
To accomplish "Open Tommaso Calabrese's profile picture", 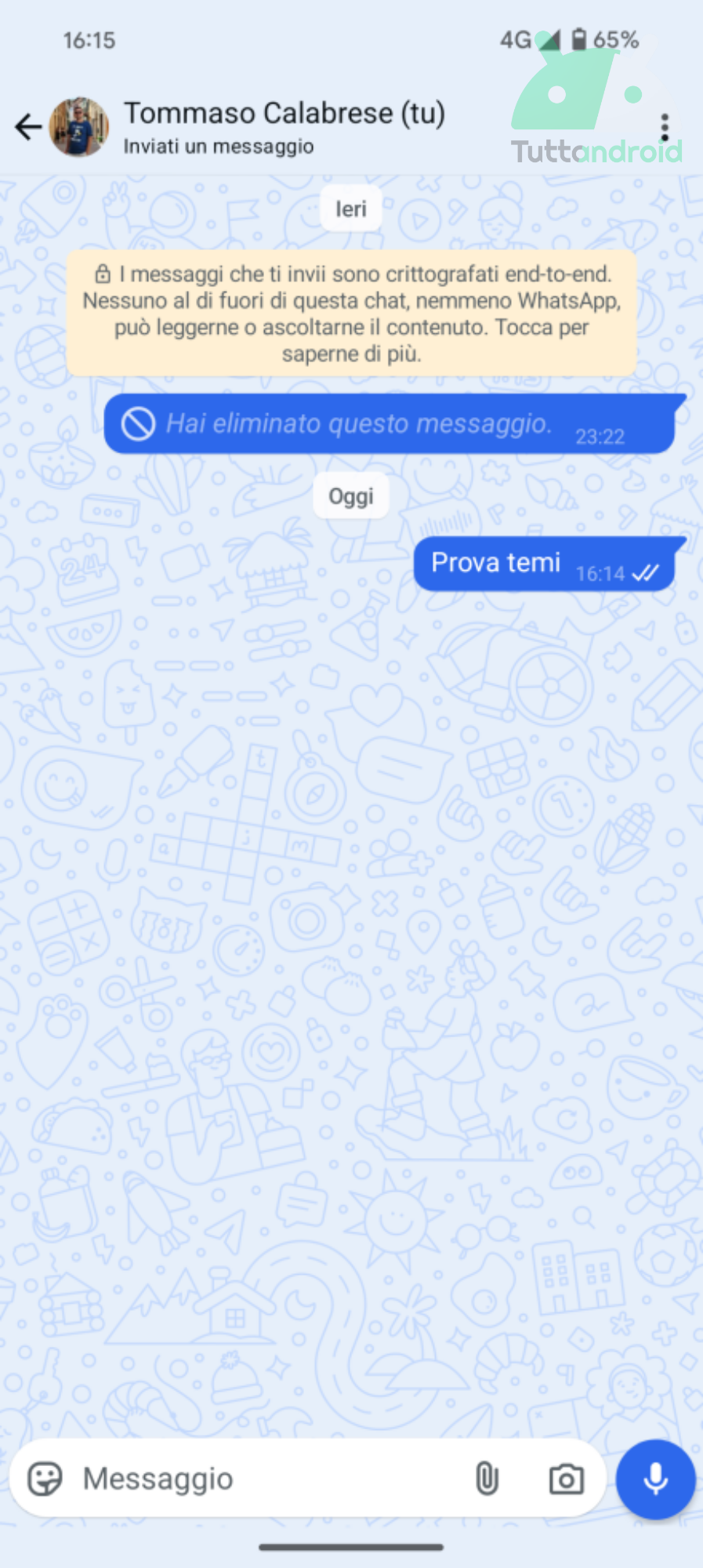I will click(x=78, y=126).
